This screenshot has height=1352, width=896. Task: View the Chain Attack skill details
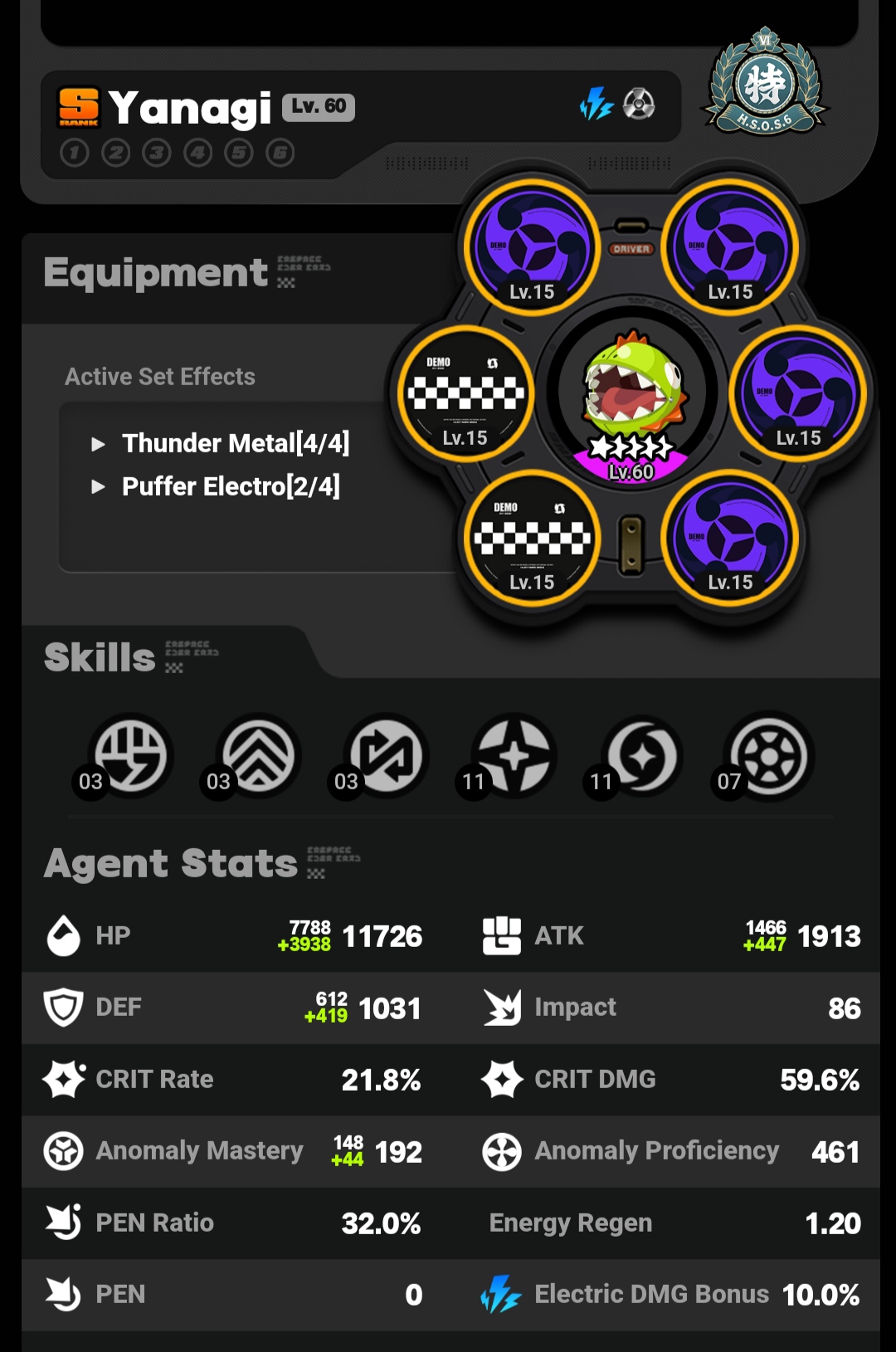[x=641, y=755]
